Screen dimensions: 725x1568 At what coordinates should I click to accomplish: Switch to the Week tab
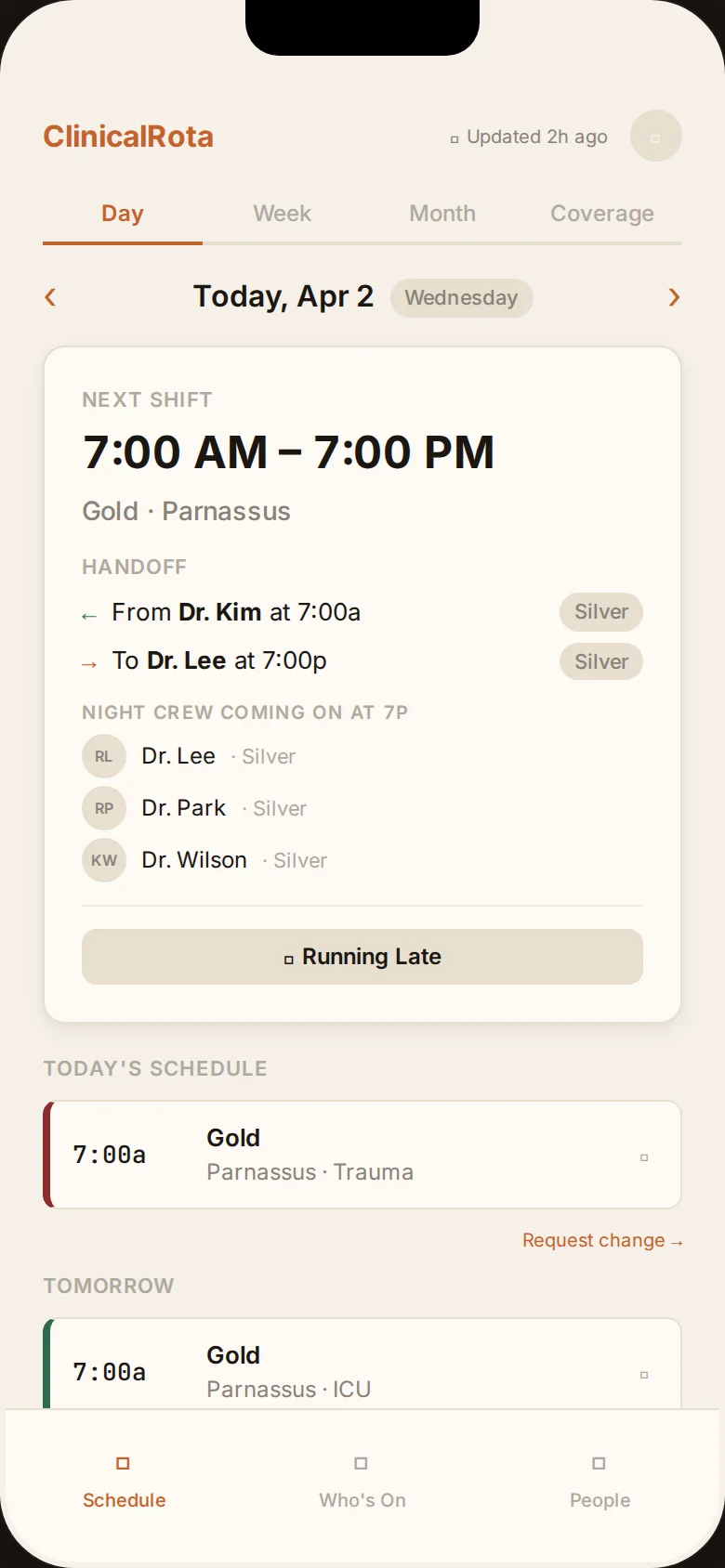(281, 213)
